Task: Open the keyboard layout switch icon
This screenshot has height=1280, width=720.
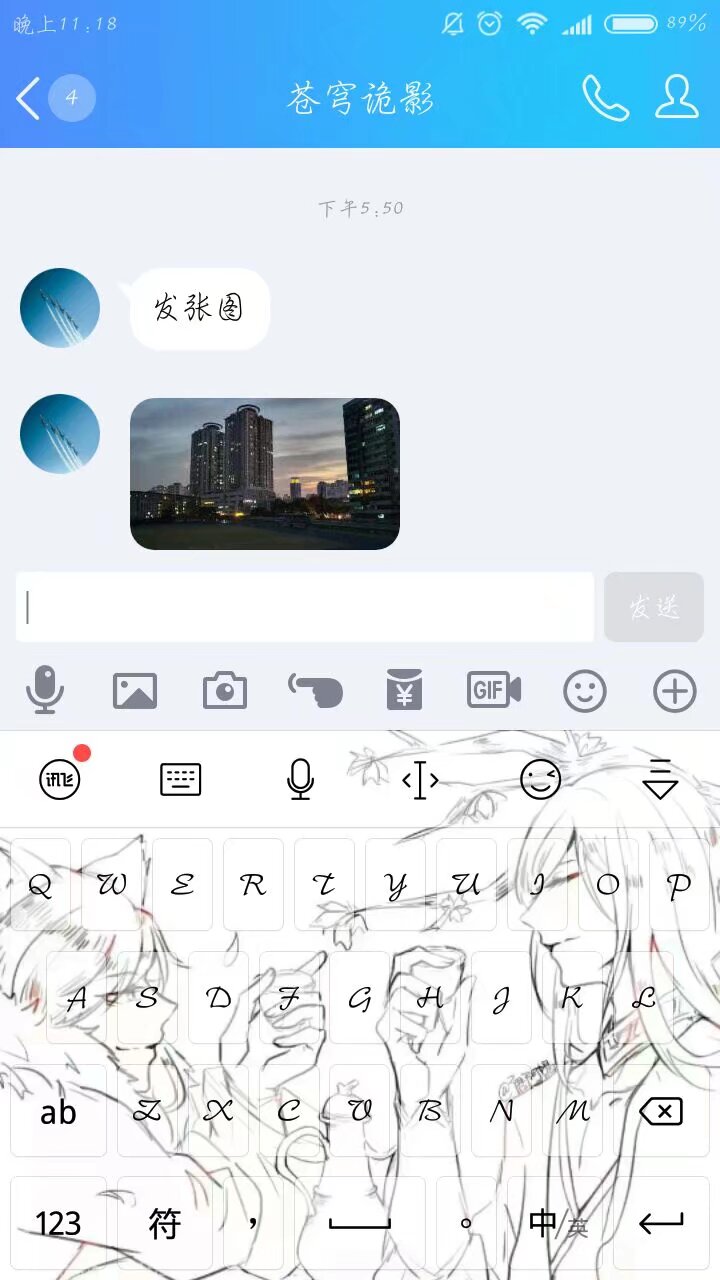Action: [x=181, y=779]
